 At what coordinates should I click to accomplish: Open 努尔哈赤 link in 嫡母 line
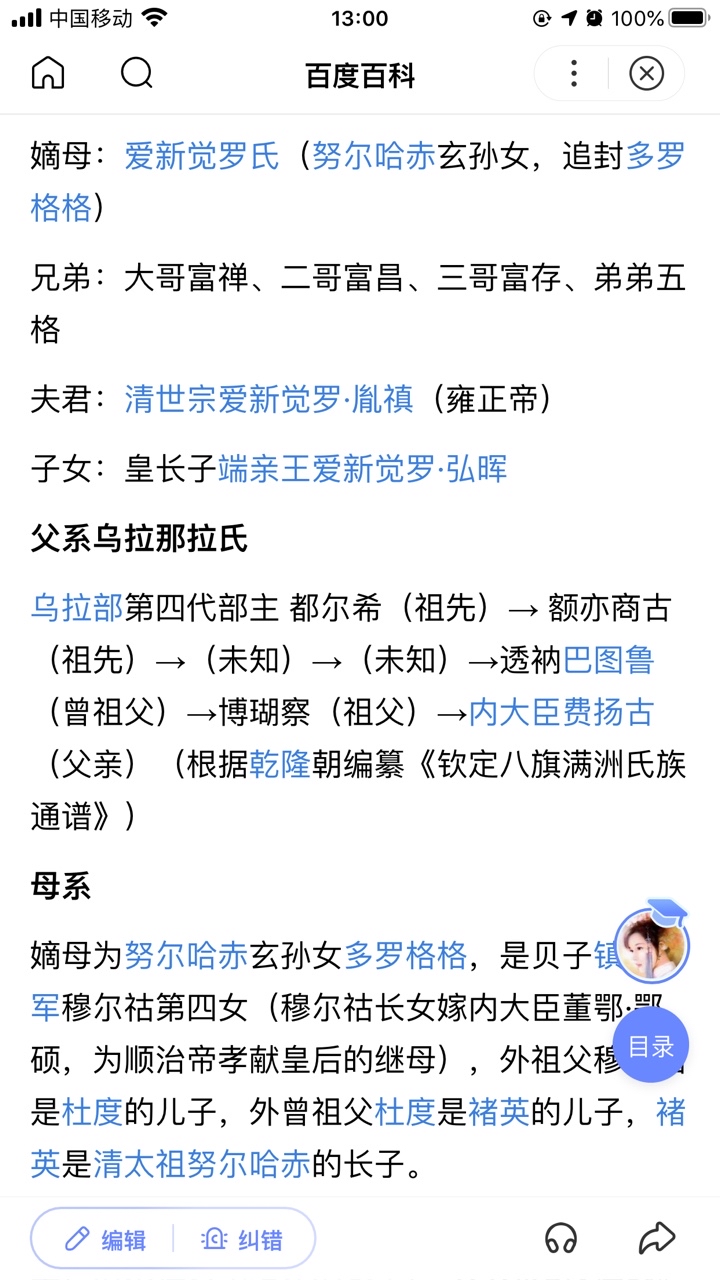click(374, 156)
